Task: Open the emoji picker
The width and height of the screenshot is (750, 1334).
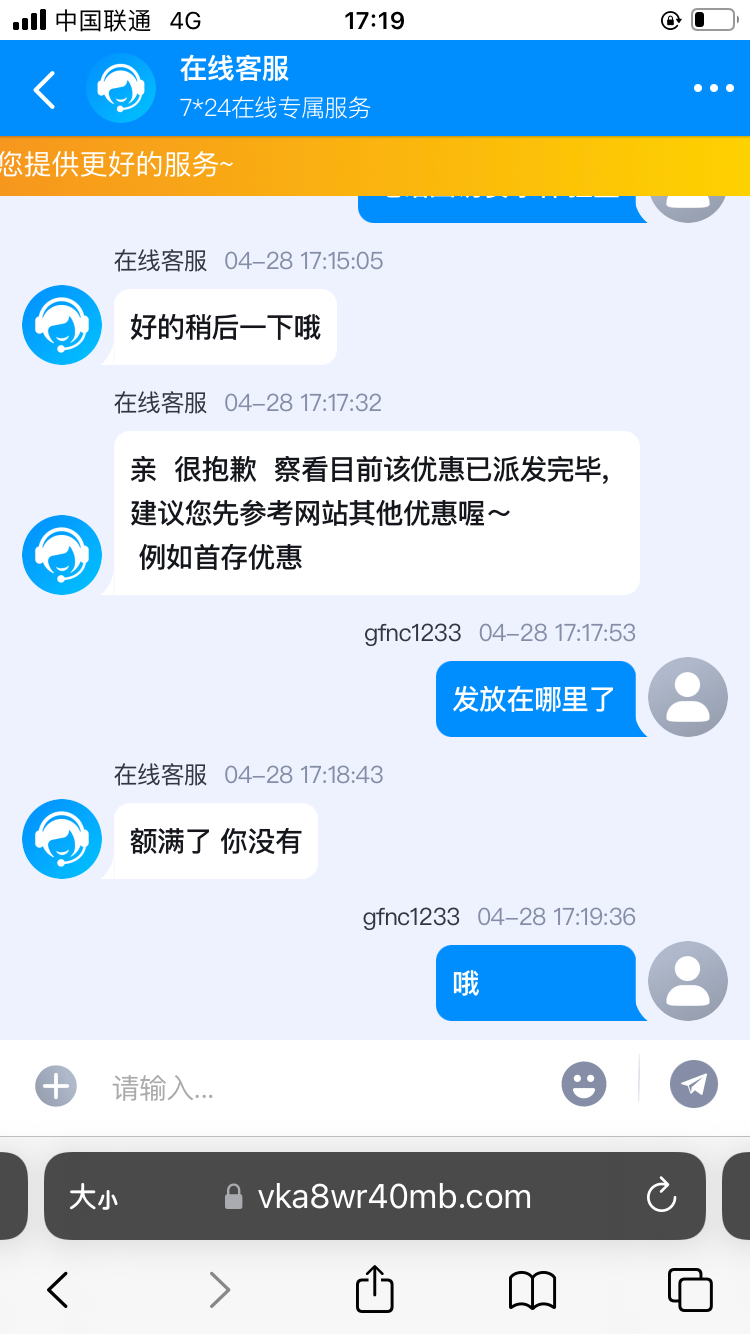Action: click(x=584, y=1083)
